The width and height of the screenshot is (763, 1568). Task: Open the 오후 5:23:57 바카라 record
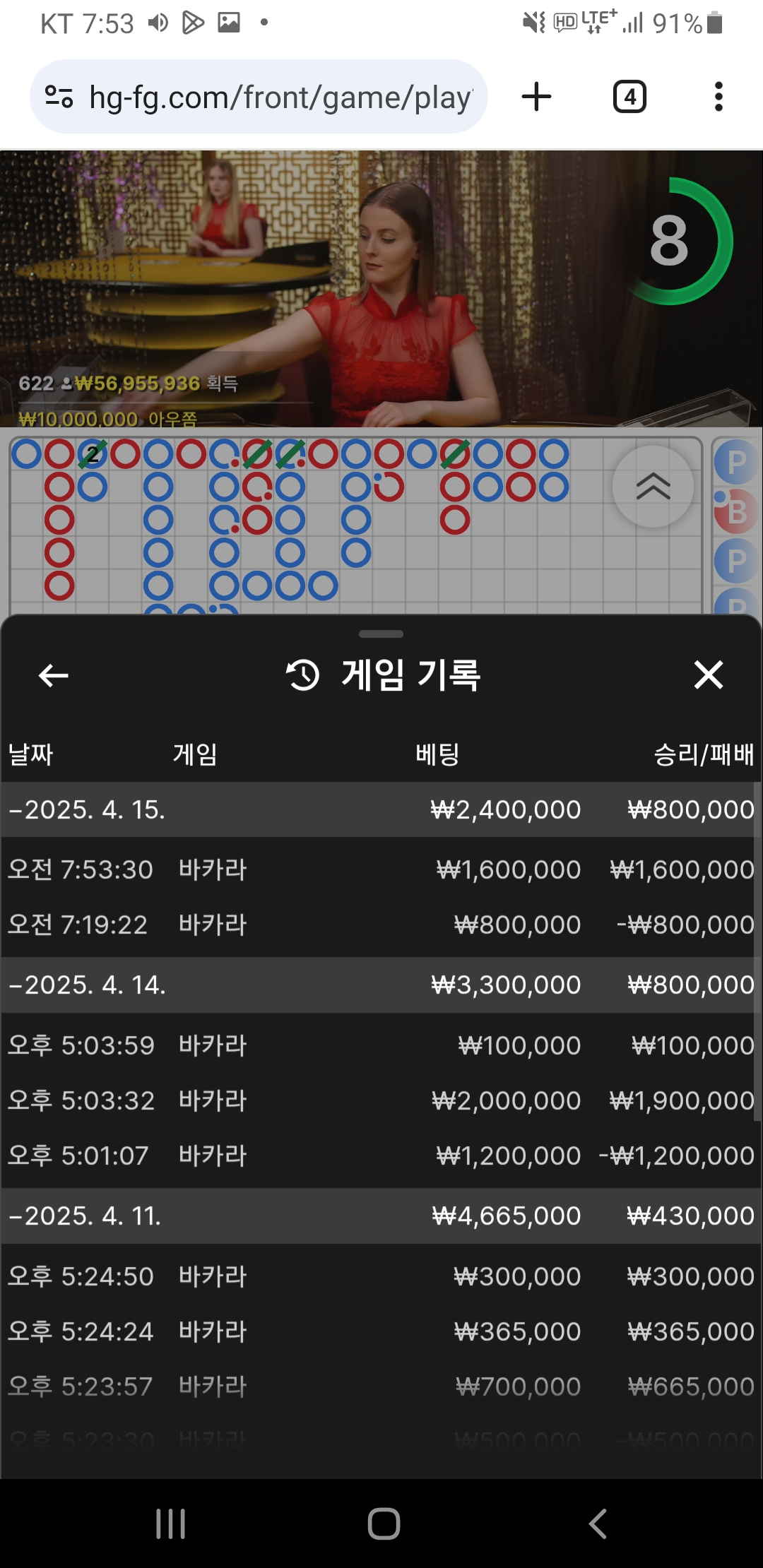click(x=380, y=1386)
